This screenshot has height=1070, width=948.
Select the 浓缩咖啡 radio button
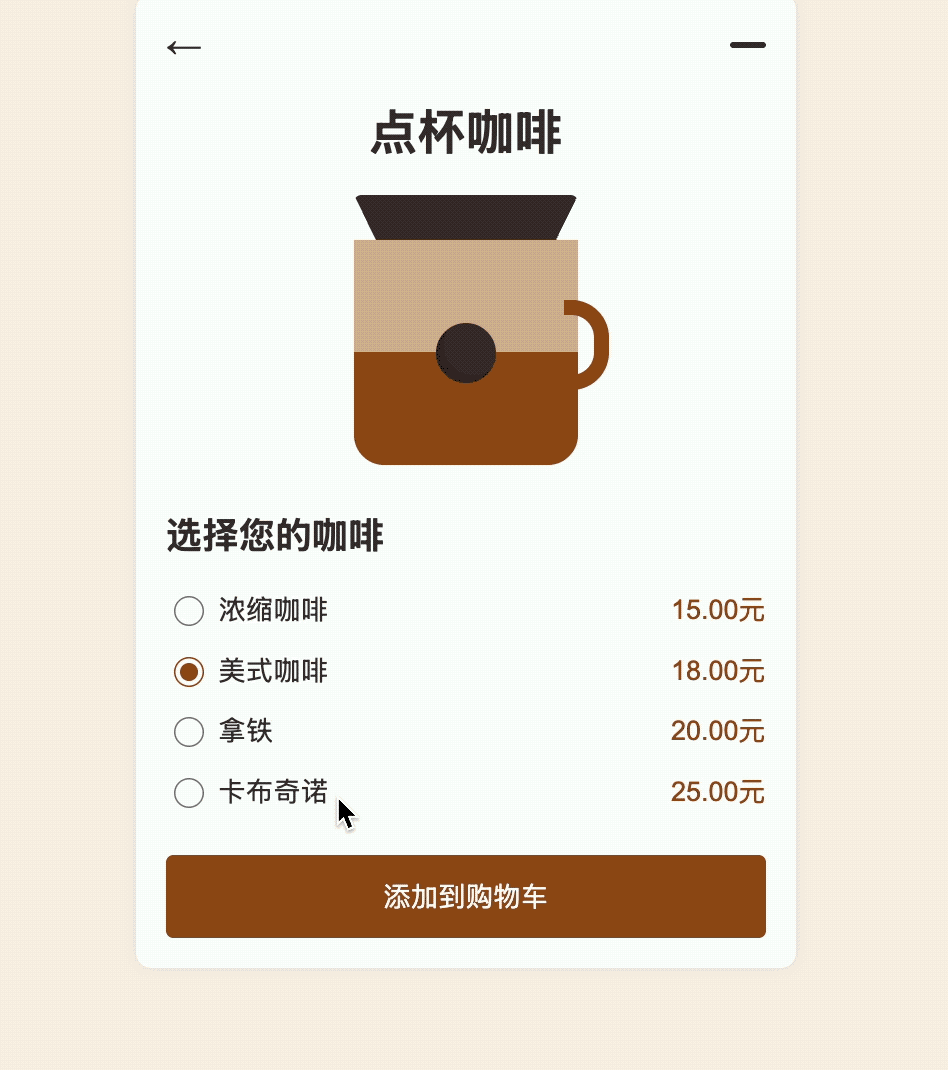point(189,611)
